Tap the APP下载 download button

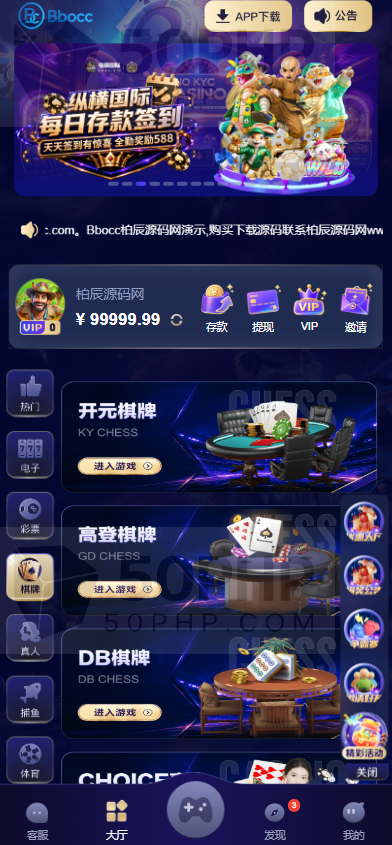coord(248,16)
